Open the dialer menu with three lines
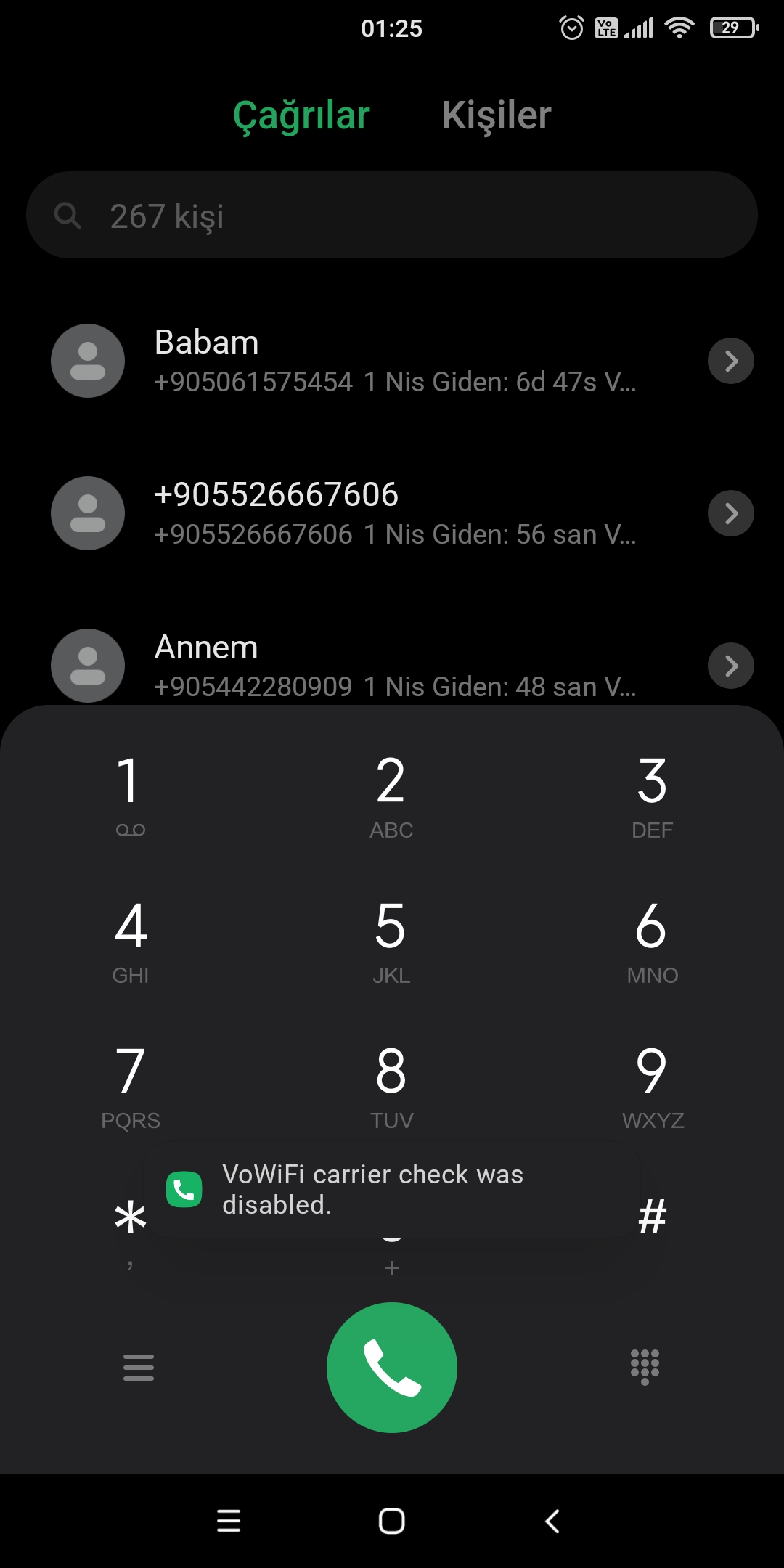Image resolution: width=784 pixels, height=1568 pixels. click(x=138, y=1367)
